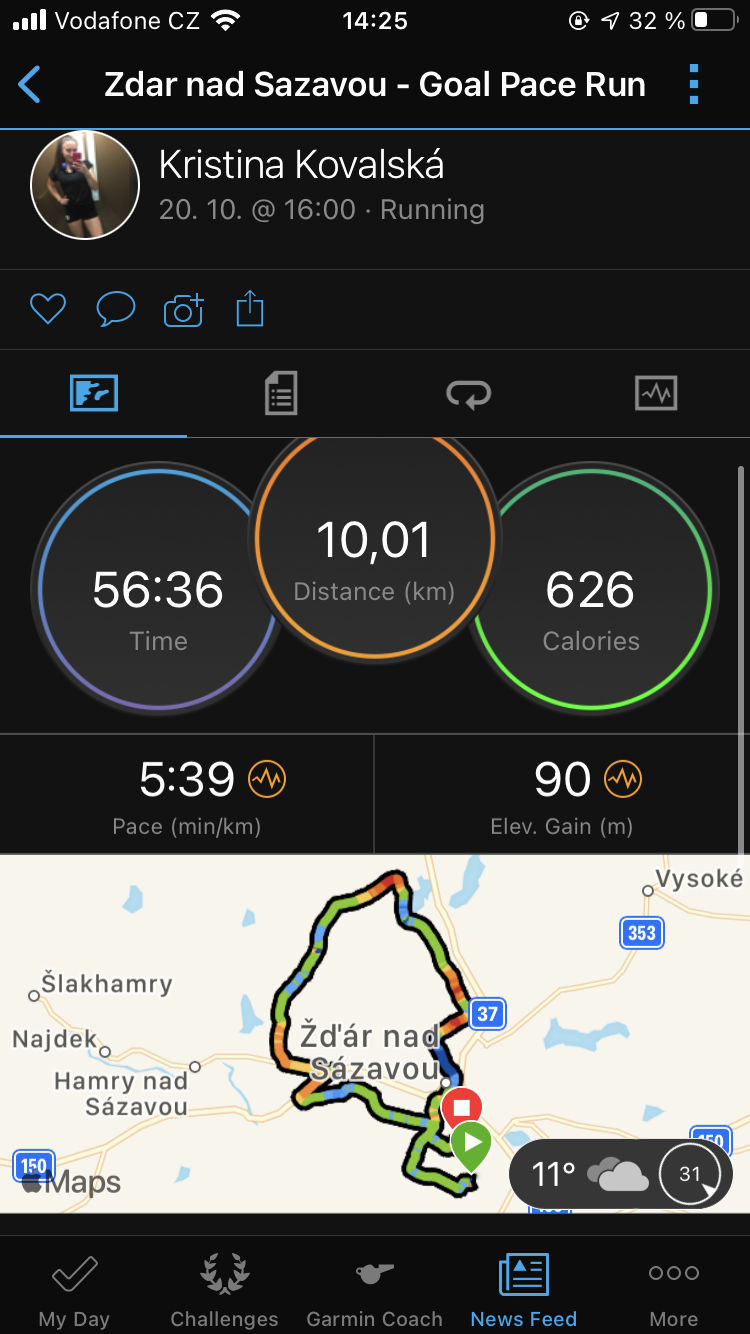750x1334 pixels.
Task: Switch to the charts tab
Action: click(656, 393)
